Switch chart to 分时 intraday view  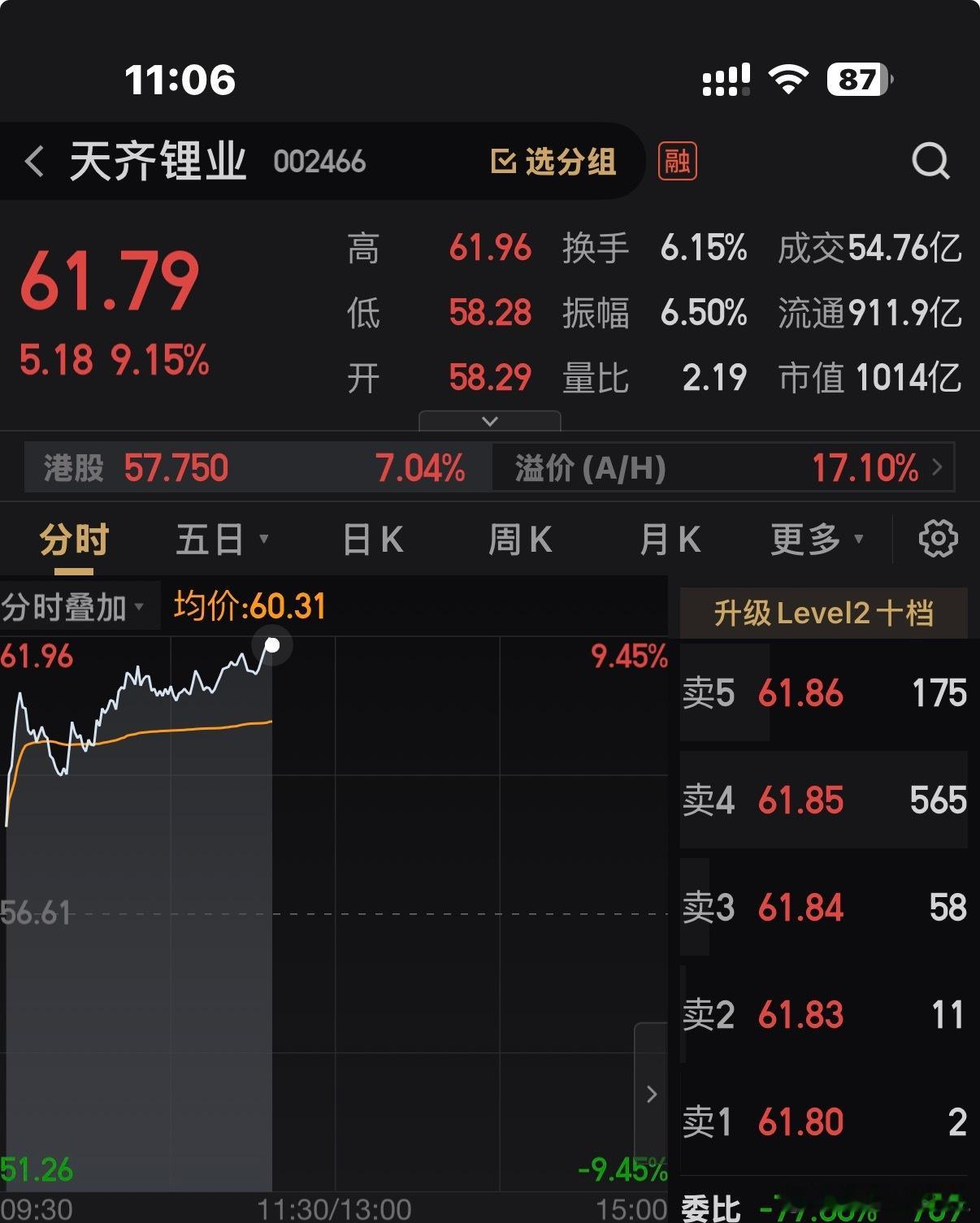point(72,537)
